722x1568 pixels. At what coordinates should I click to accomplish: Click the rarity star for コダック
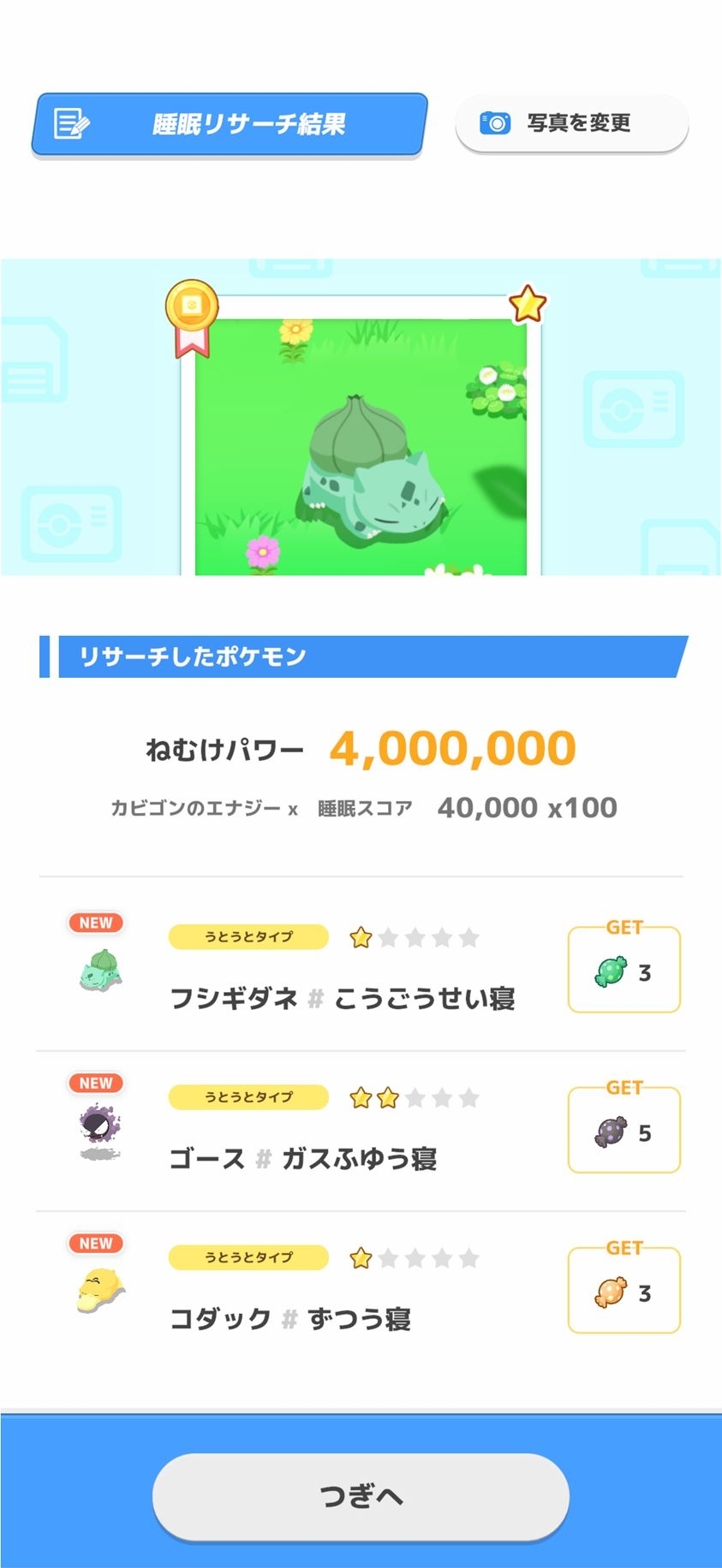360,1258
